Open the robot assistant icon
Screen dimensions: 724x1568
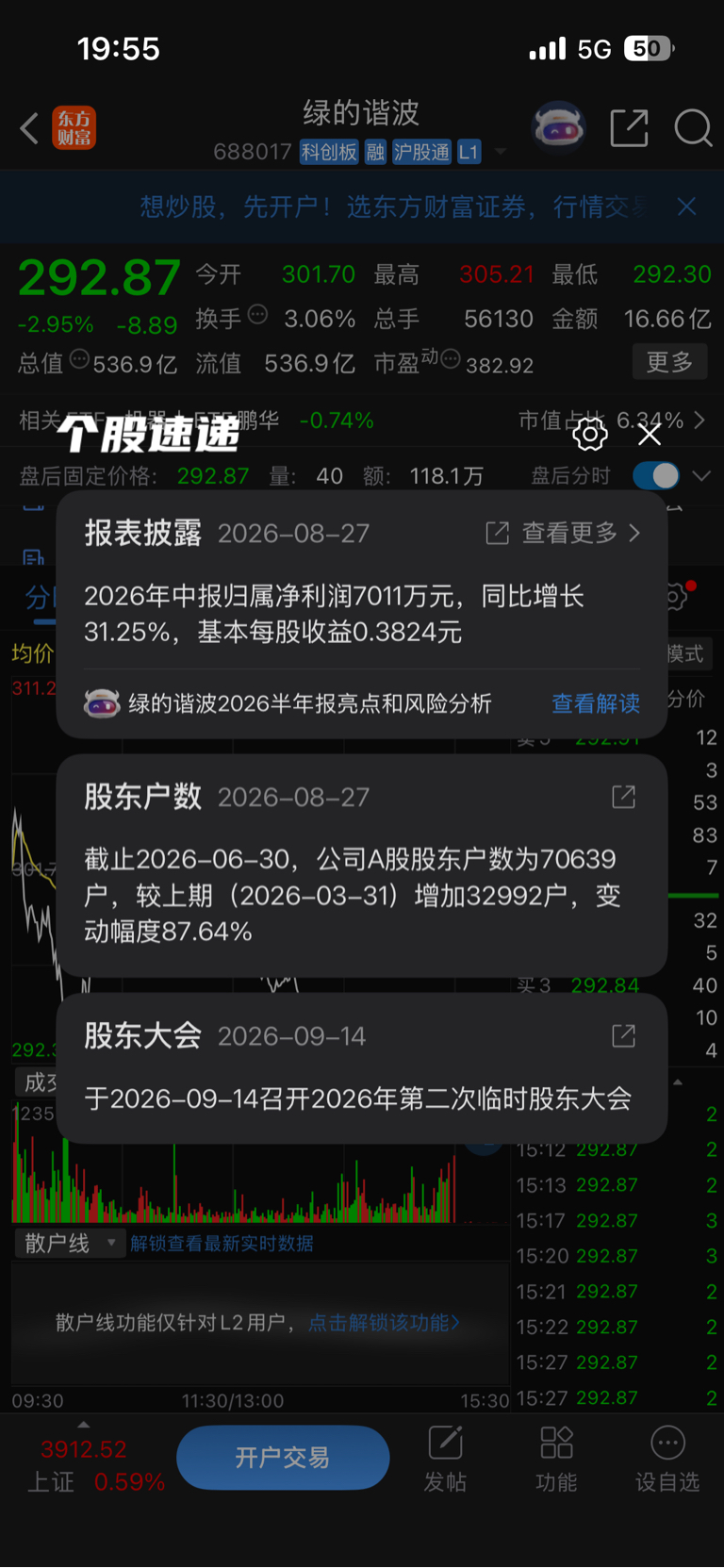(x=559, y=127)
